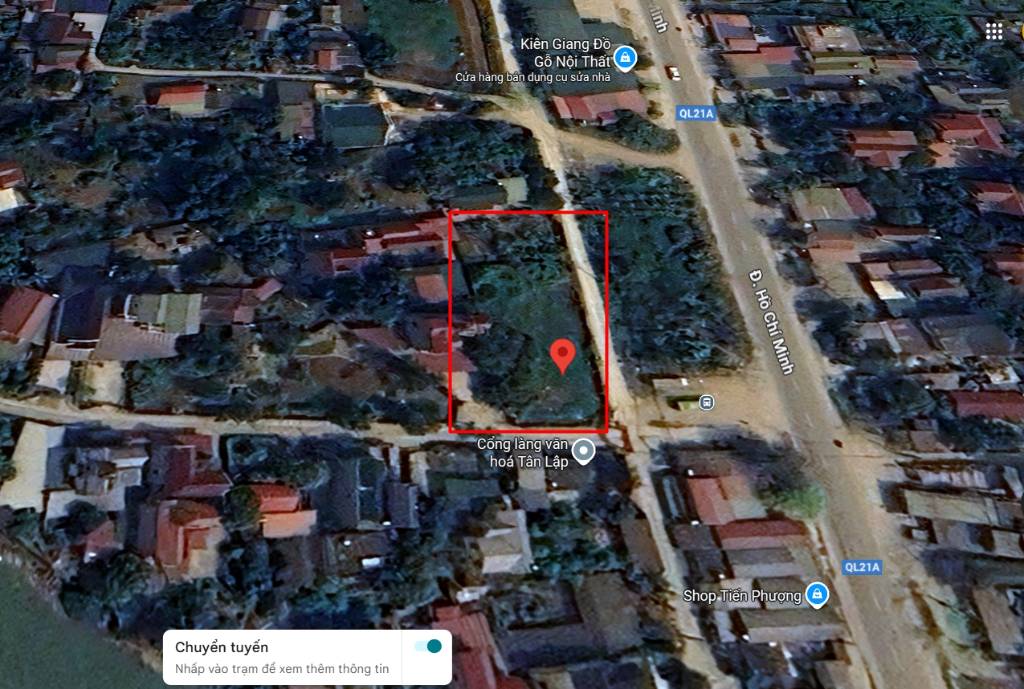Open the Shop Tiến Phương place marker
The width and height of the screenshot is (1024, 689).
tap(817, 595)
